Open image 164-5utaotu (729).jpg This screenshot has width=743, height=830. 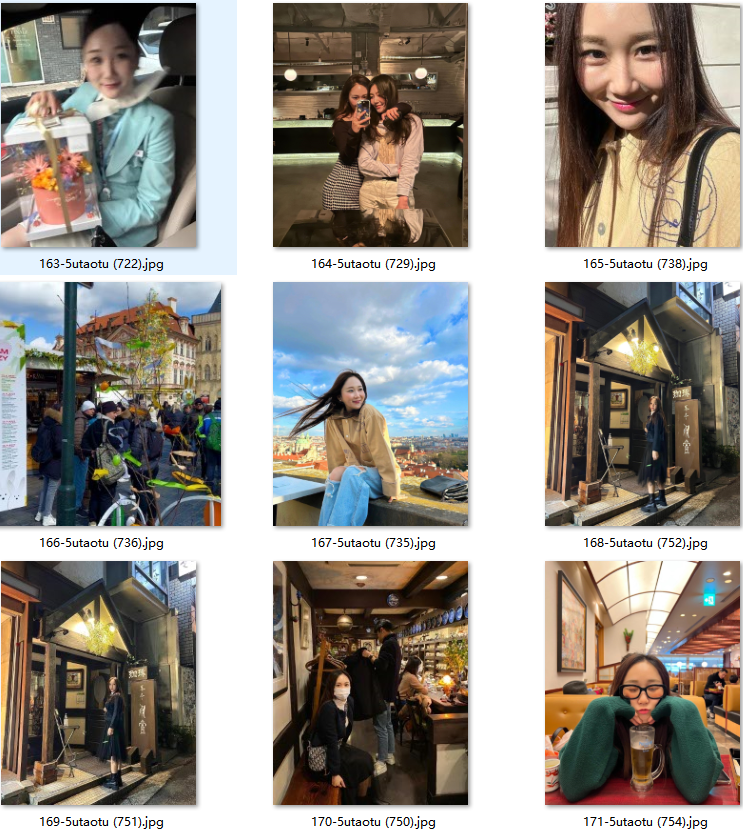click(370, 125)
